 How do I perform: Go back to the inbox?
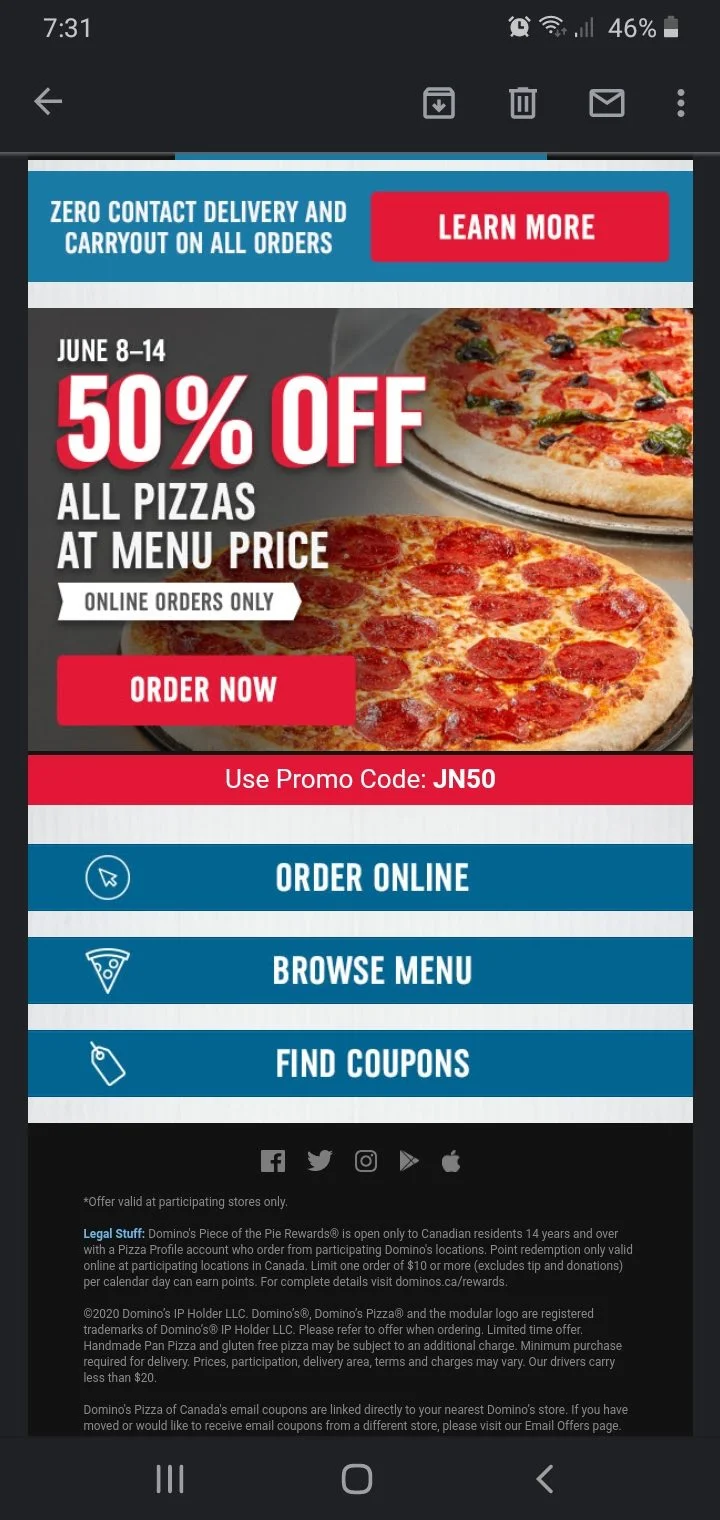47,102
